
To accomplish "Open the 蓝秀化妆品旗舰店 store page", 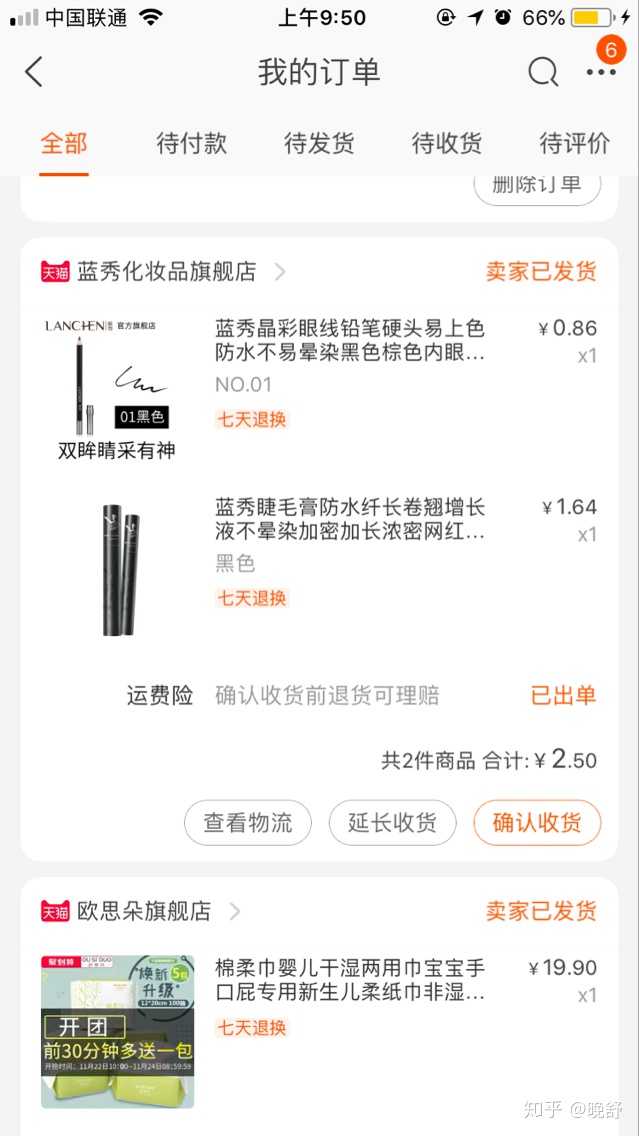I will [x=167, y=271].
